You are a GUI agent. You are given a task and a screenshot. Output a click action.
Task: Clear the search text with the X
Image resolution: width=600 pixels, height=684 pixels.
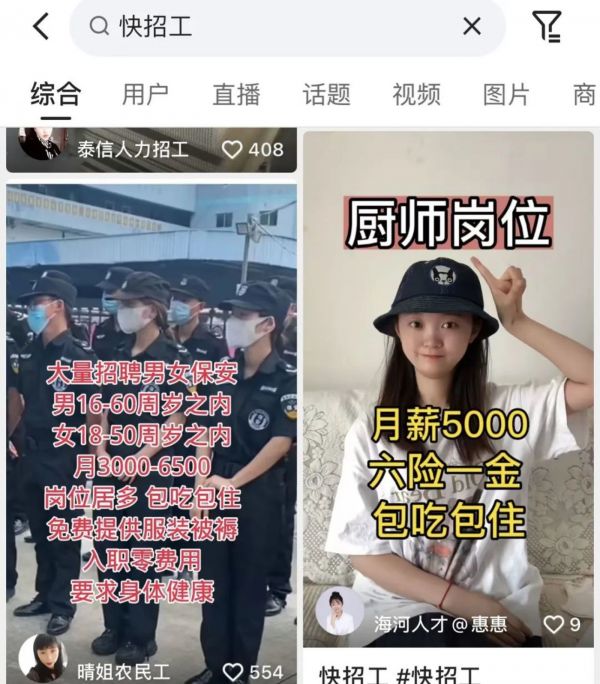(471, 27)
